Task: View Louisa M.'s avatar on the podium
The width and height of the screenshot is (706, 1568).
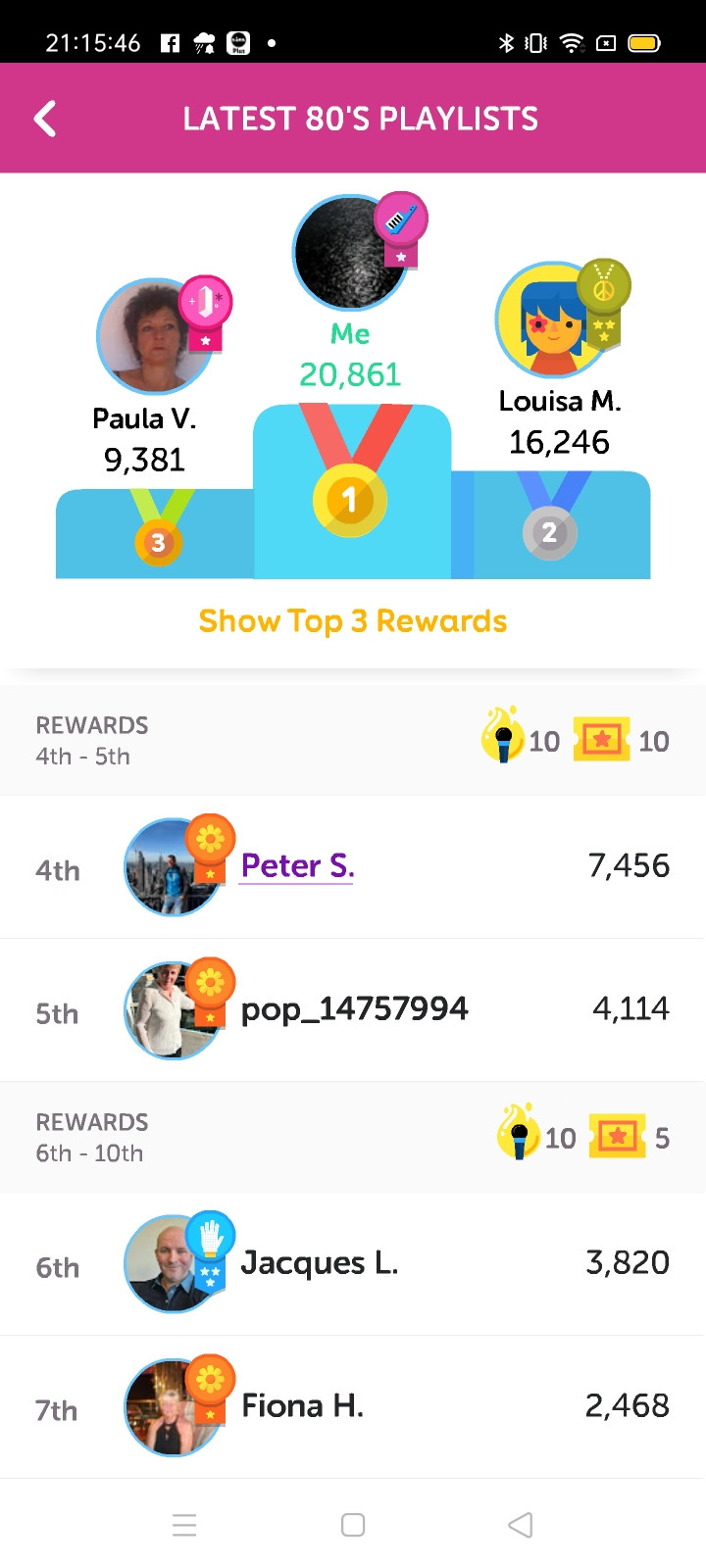Action: (x=554, y=318)
